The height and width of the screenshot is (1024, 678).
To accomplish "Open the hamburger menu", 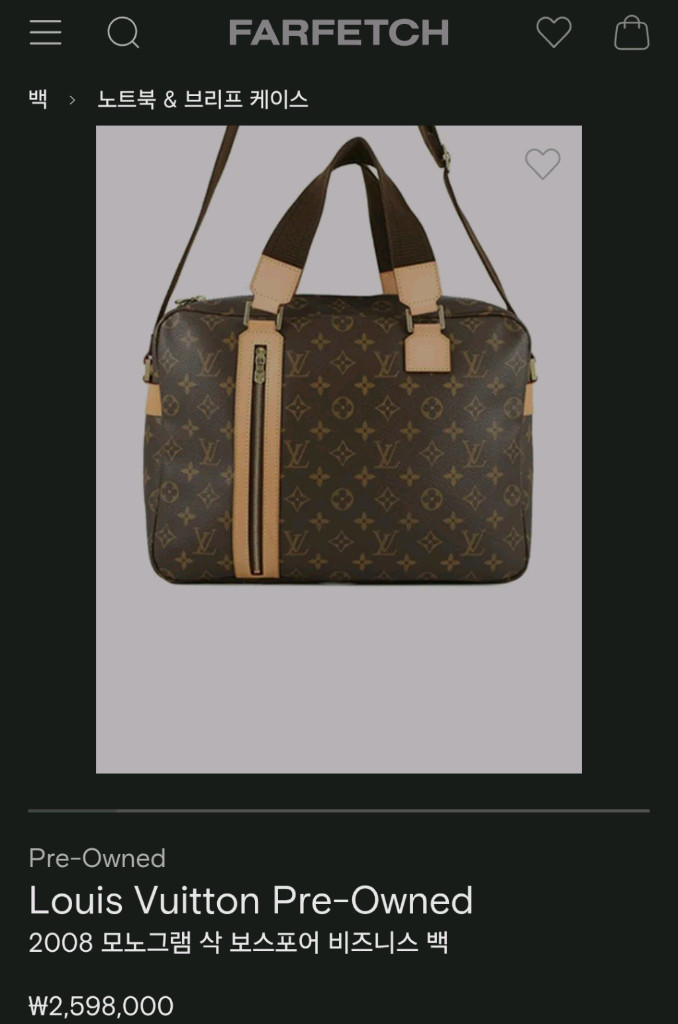I will point(45,33).
